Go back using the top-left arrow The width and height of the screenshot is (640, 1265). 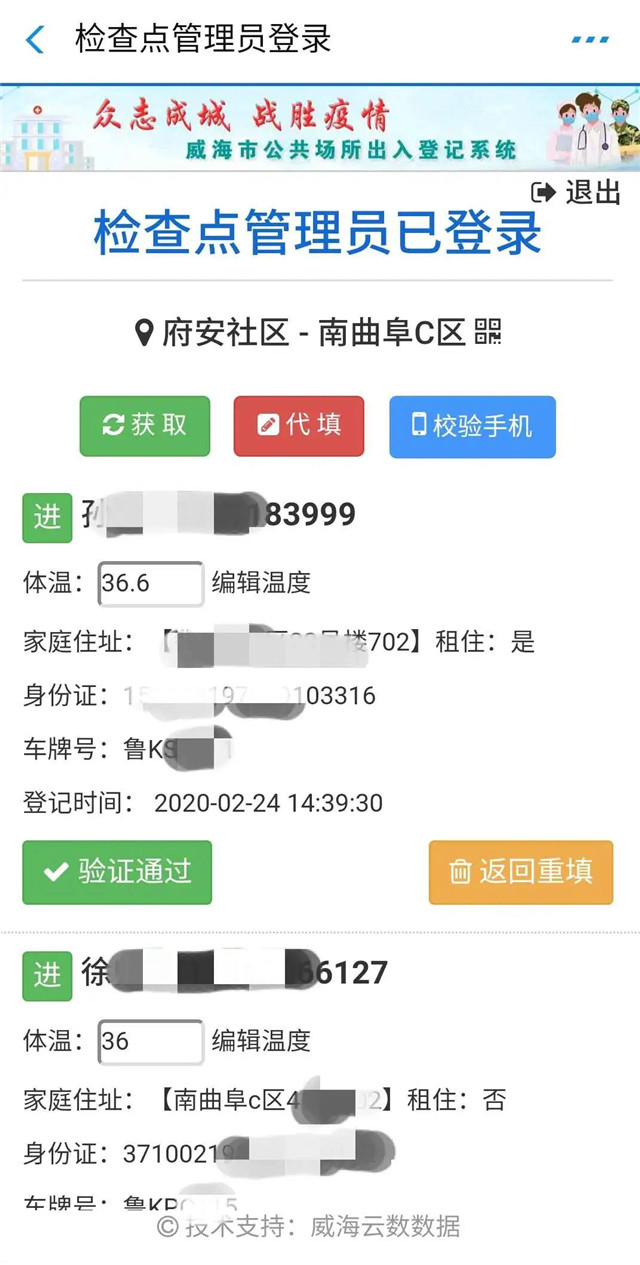(x=35, y=40)
